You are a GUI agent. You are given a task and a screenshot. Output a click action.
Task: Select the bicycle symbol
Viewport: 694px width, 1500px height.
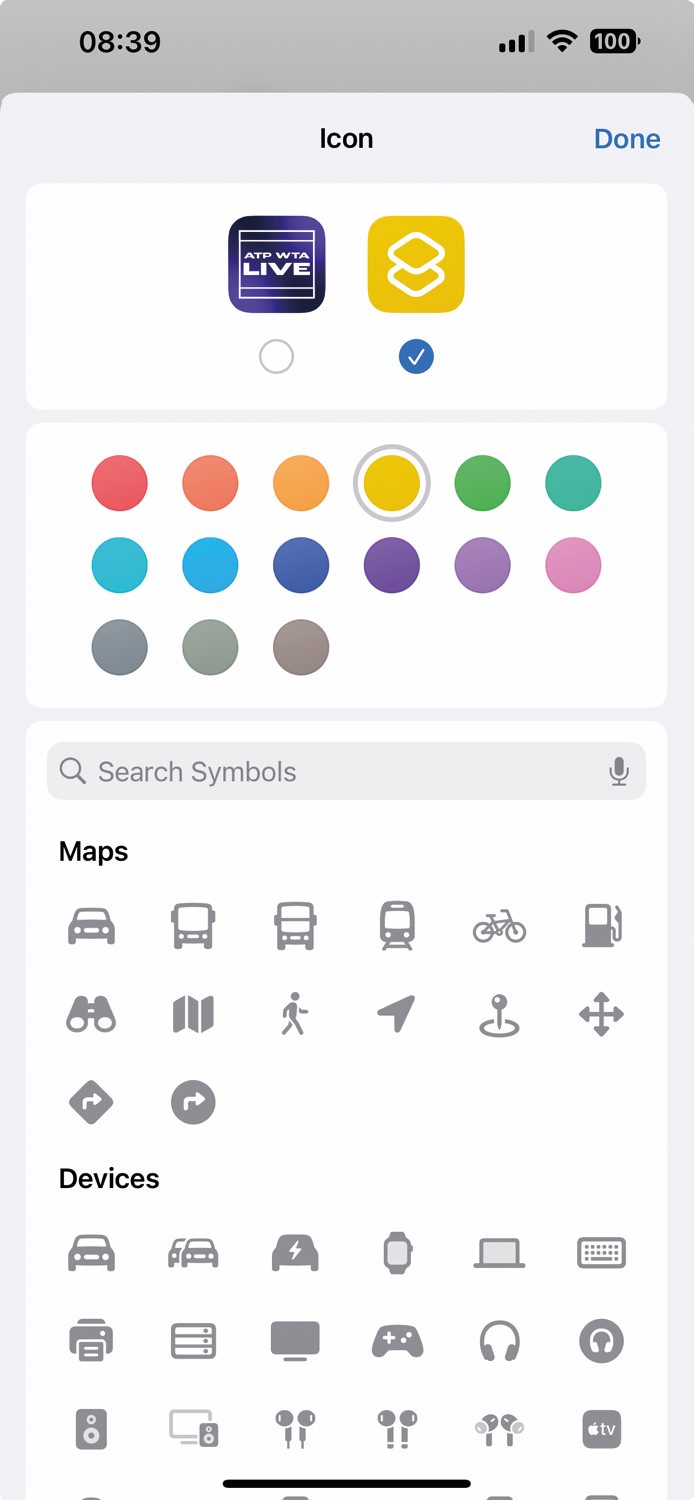coord(499,926)
